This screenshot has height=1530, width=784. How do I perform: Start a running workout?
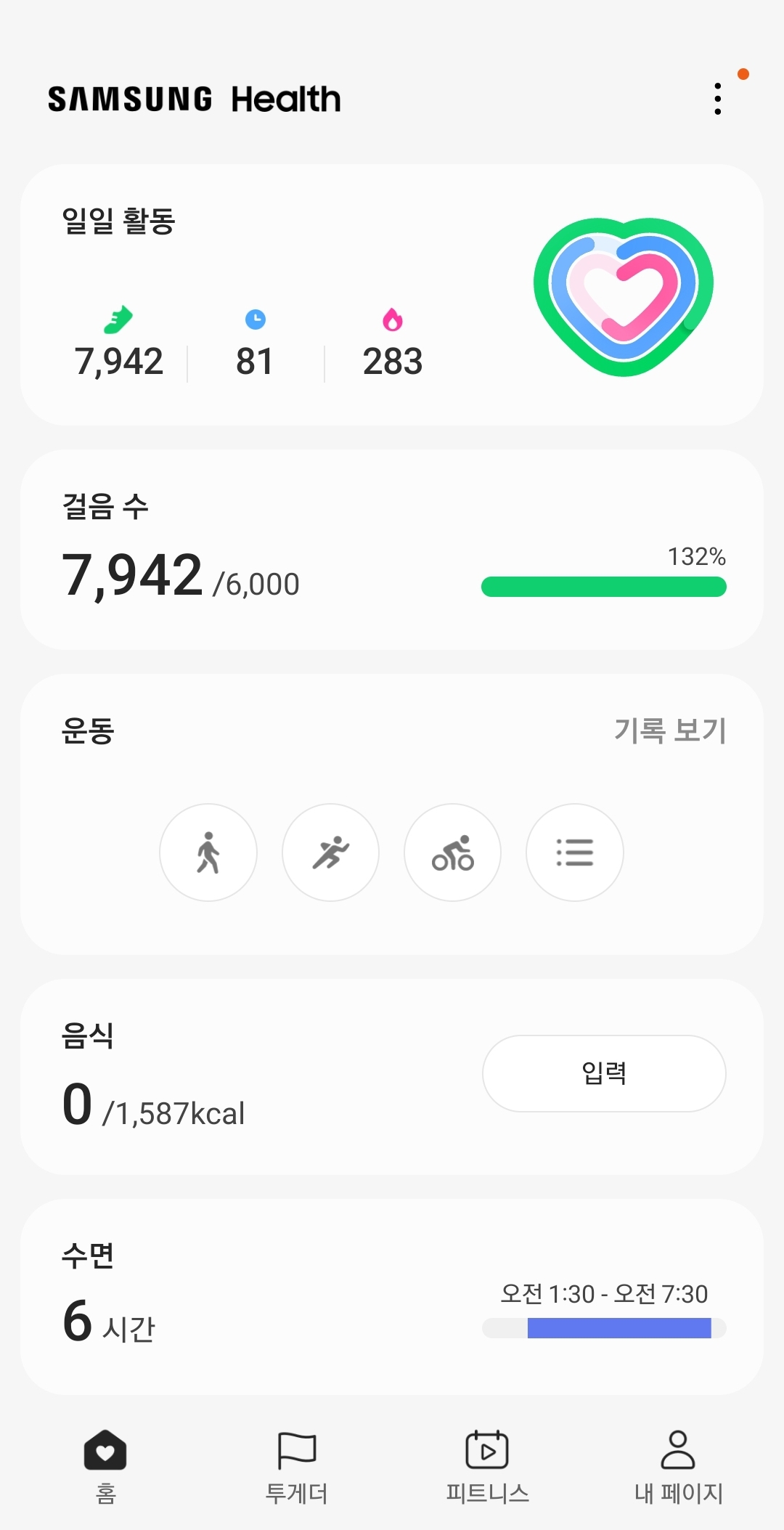click(x=330, y=853)
